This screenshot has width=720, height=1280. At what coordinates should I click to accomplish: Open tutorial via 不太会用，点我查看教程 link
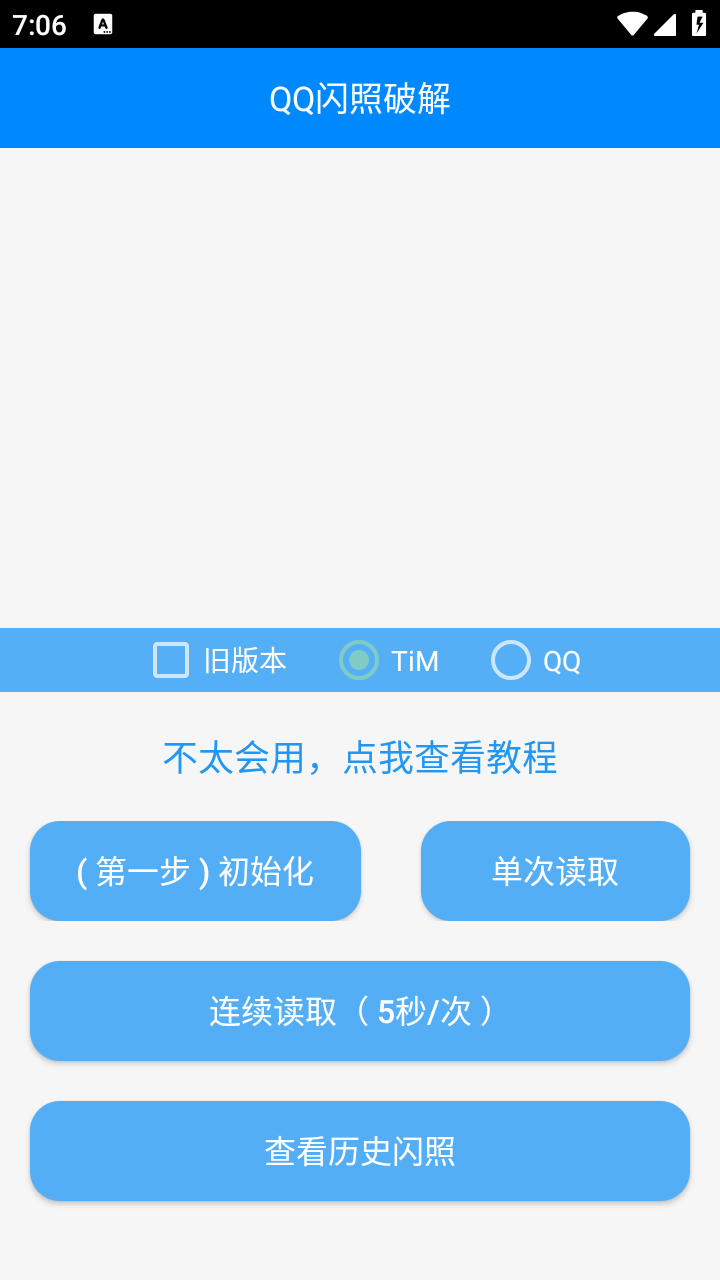(359, 758)
